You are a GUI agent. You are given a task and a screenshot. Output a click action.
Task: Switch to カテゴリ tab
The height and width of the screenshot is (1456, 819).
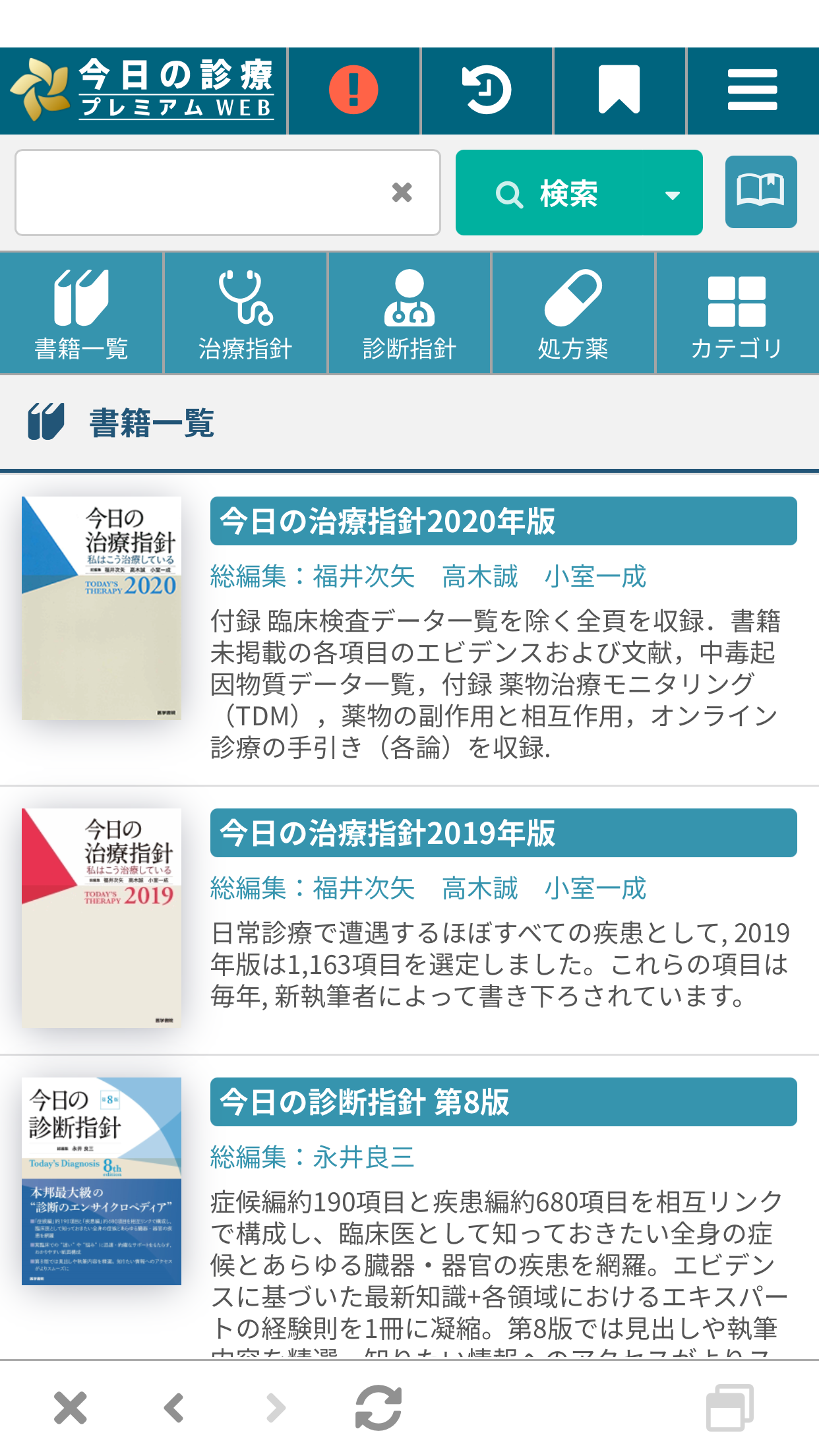tap(737, 313)
